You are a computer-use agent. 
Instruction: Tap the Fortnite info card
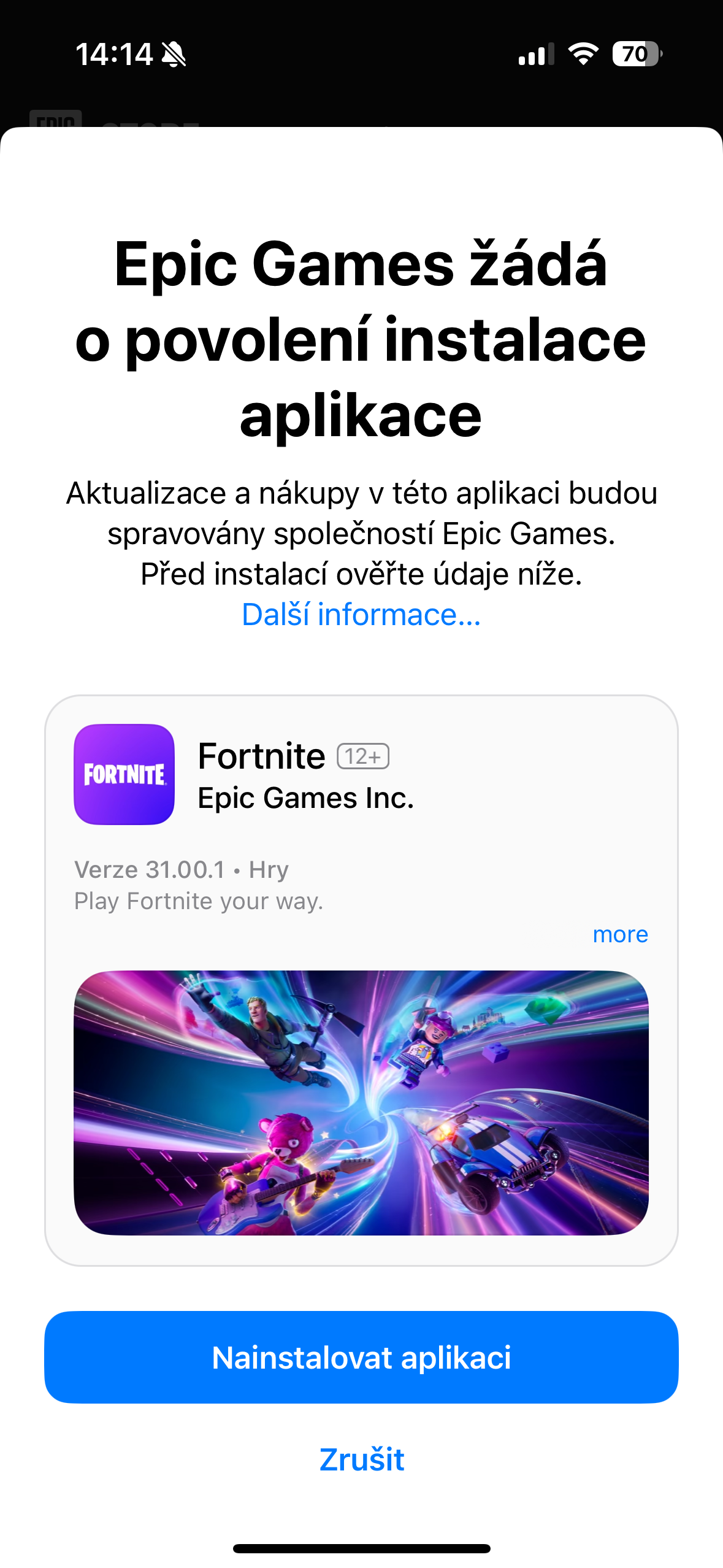(361, 982)
